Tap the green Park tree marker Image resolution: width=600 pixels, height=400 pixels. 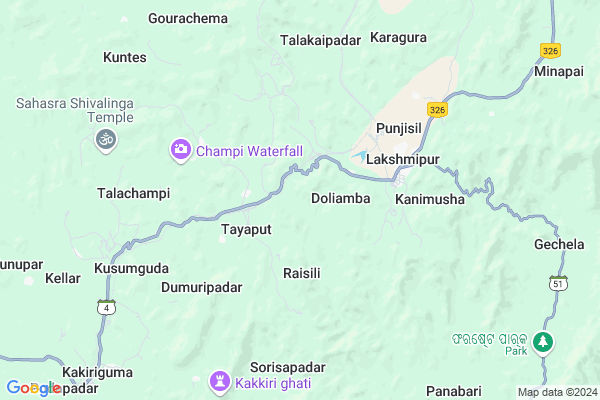pyautogui.click(x=543, y=343)
